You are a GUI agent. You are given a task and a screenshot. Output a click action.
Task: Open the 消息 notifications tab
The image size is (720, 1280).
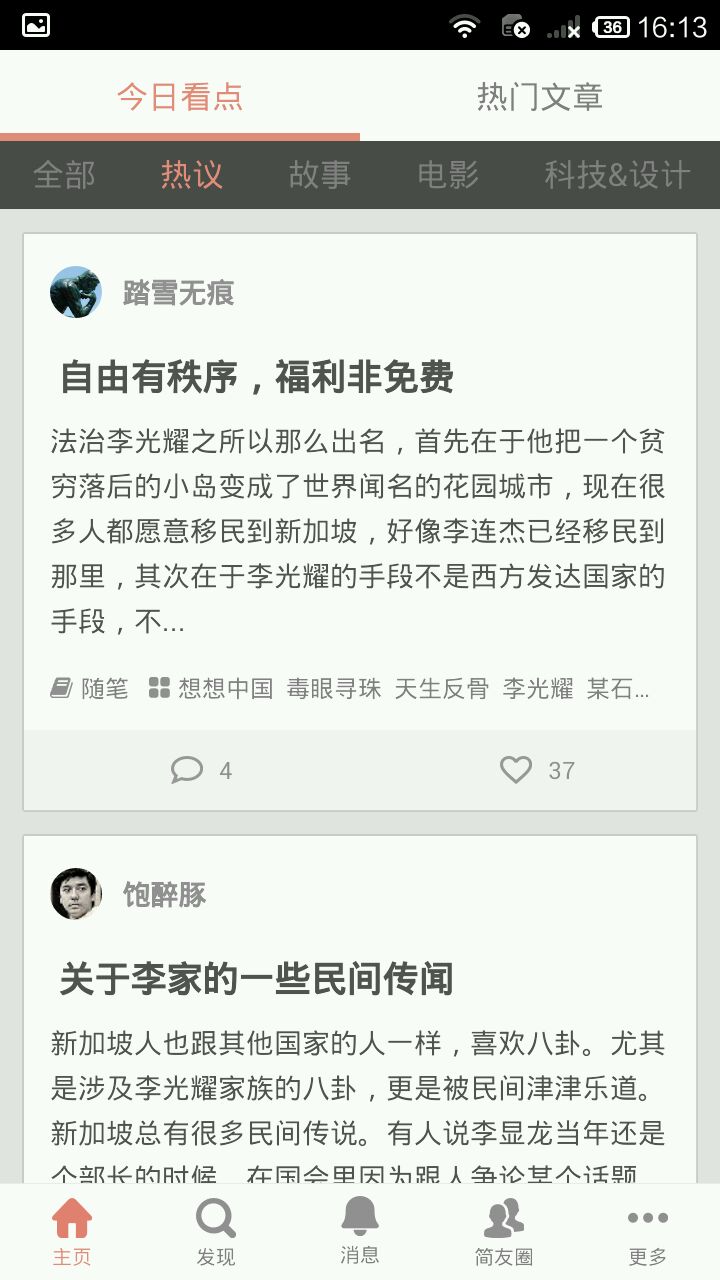click(360, 1232)
